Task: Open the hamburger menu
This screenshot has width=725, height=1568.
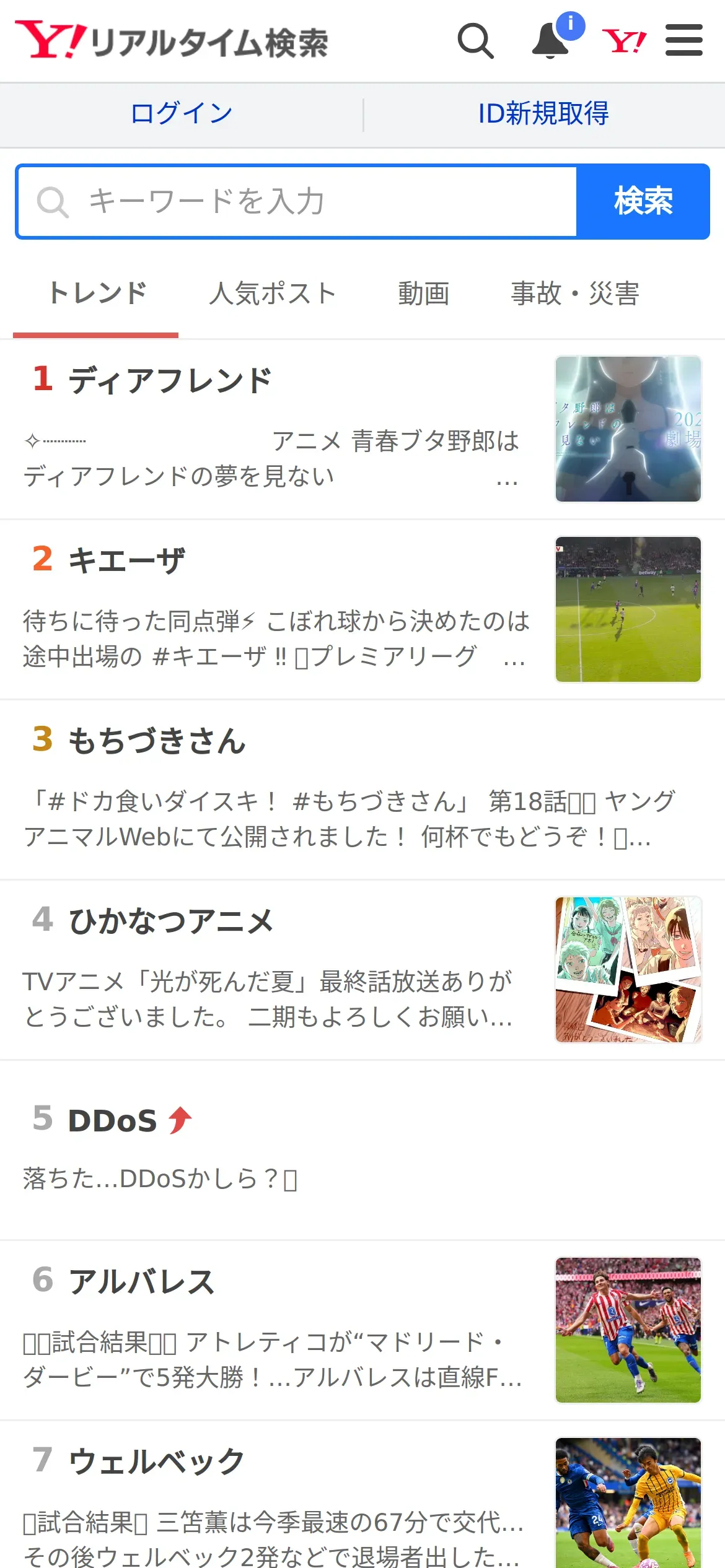Action: click(683, 41)
